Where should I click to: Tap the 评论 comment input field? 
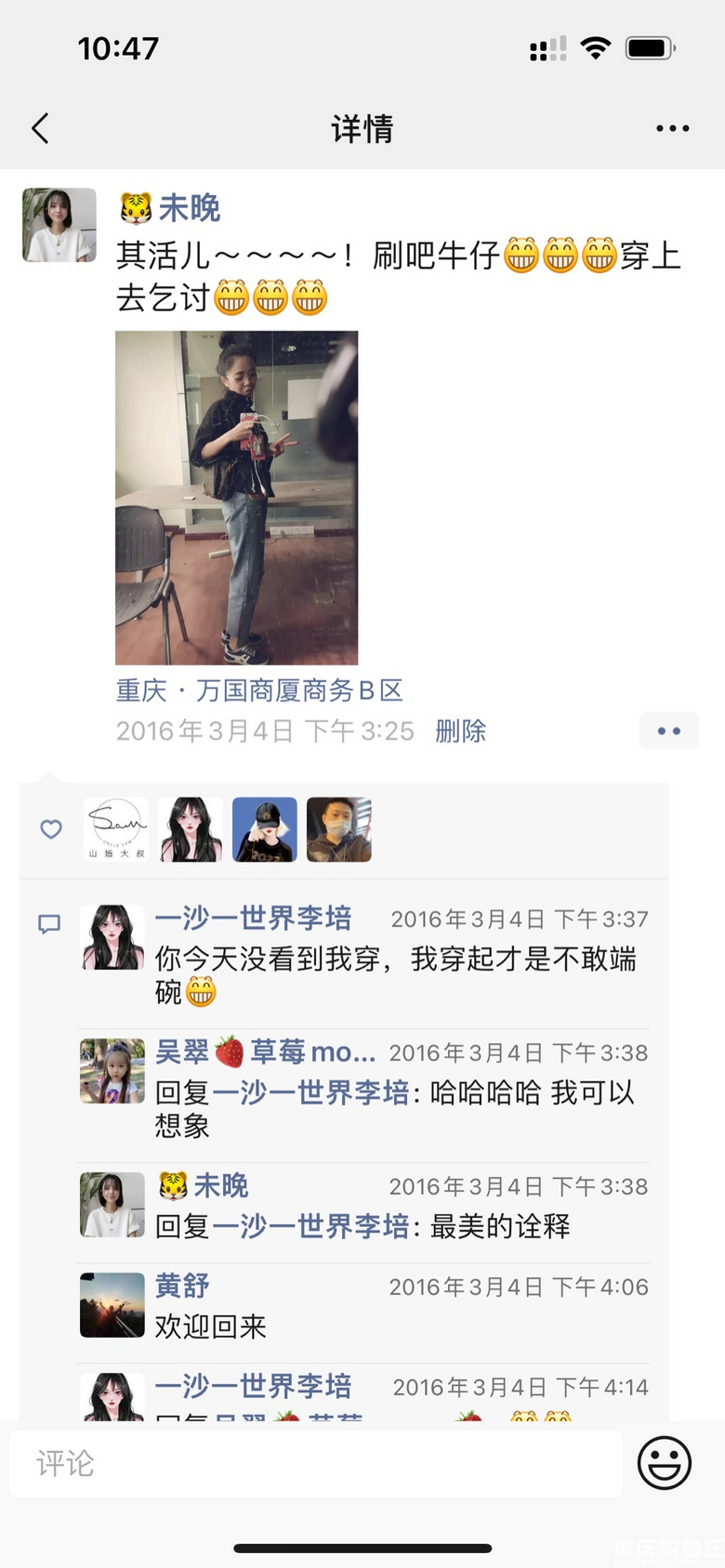(316, 1463)
